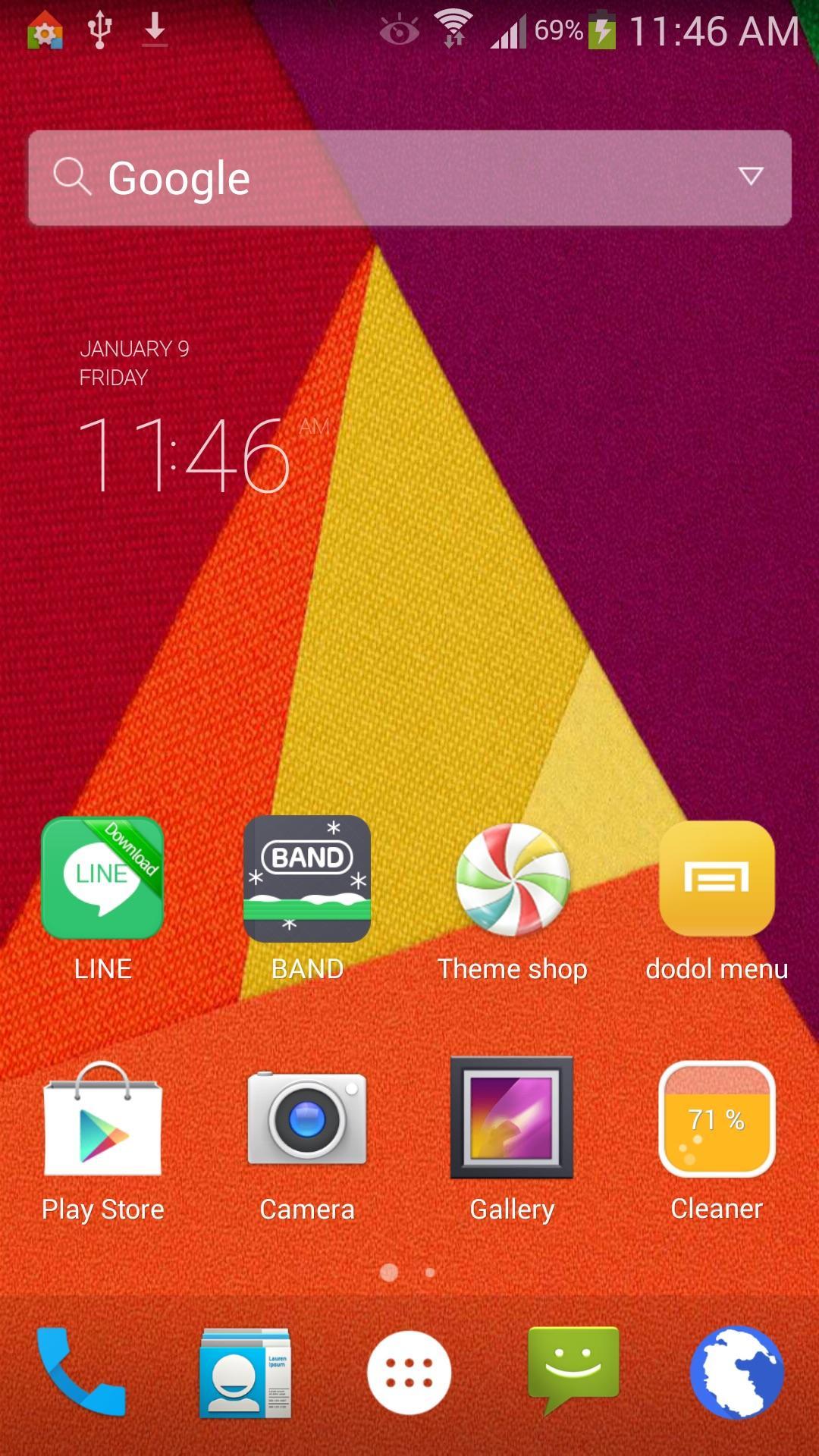Go to the second home screen page dot
819x1456 pixels.
[430, 1272]
